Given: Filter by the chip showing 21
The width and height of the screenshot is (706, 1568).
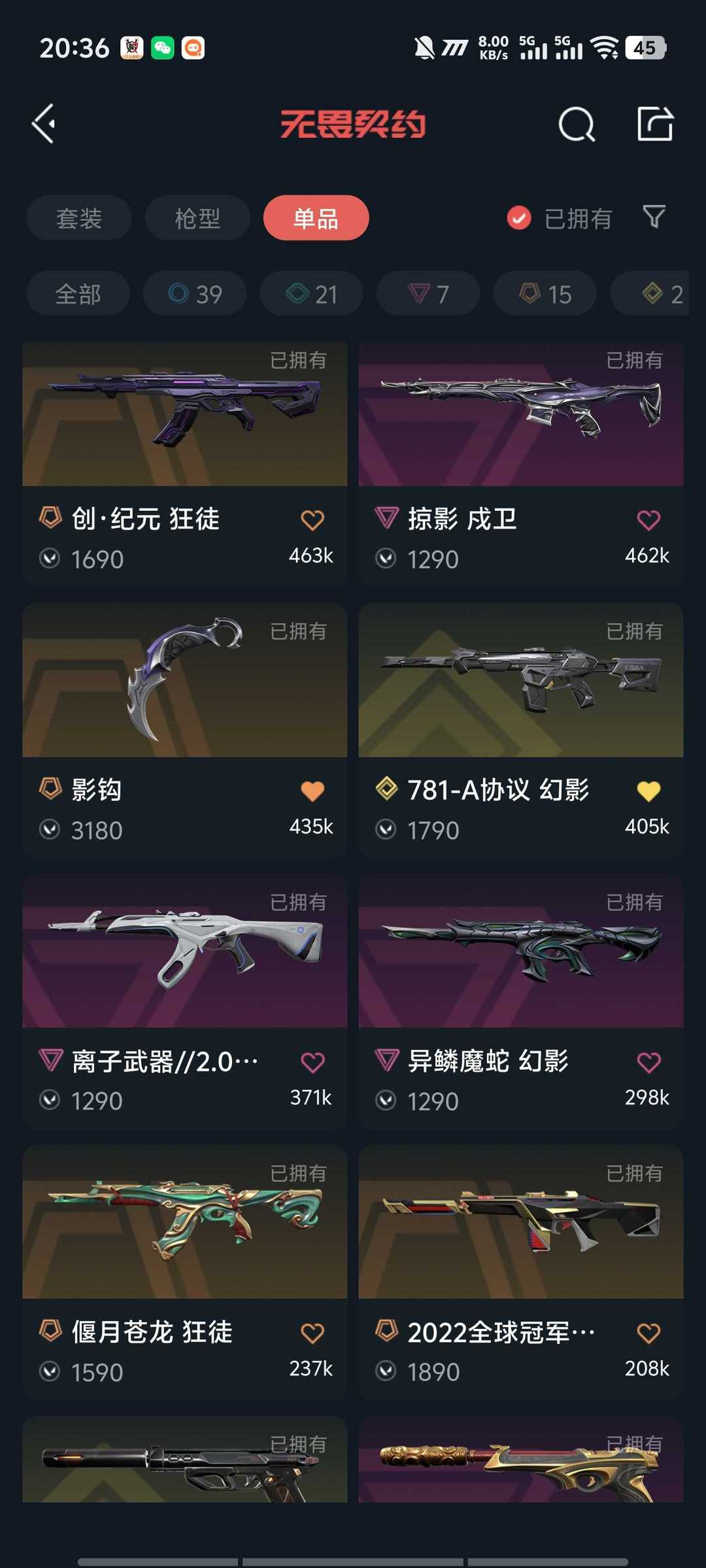Looking at the screenshot, I should click(x=311, y=294).
